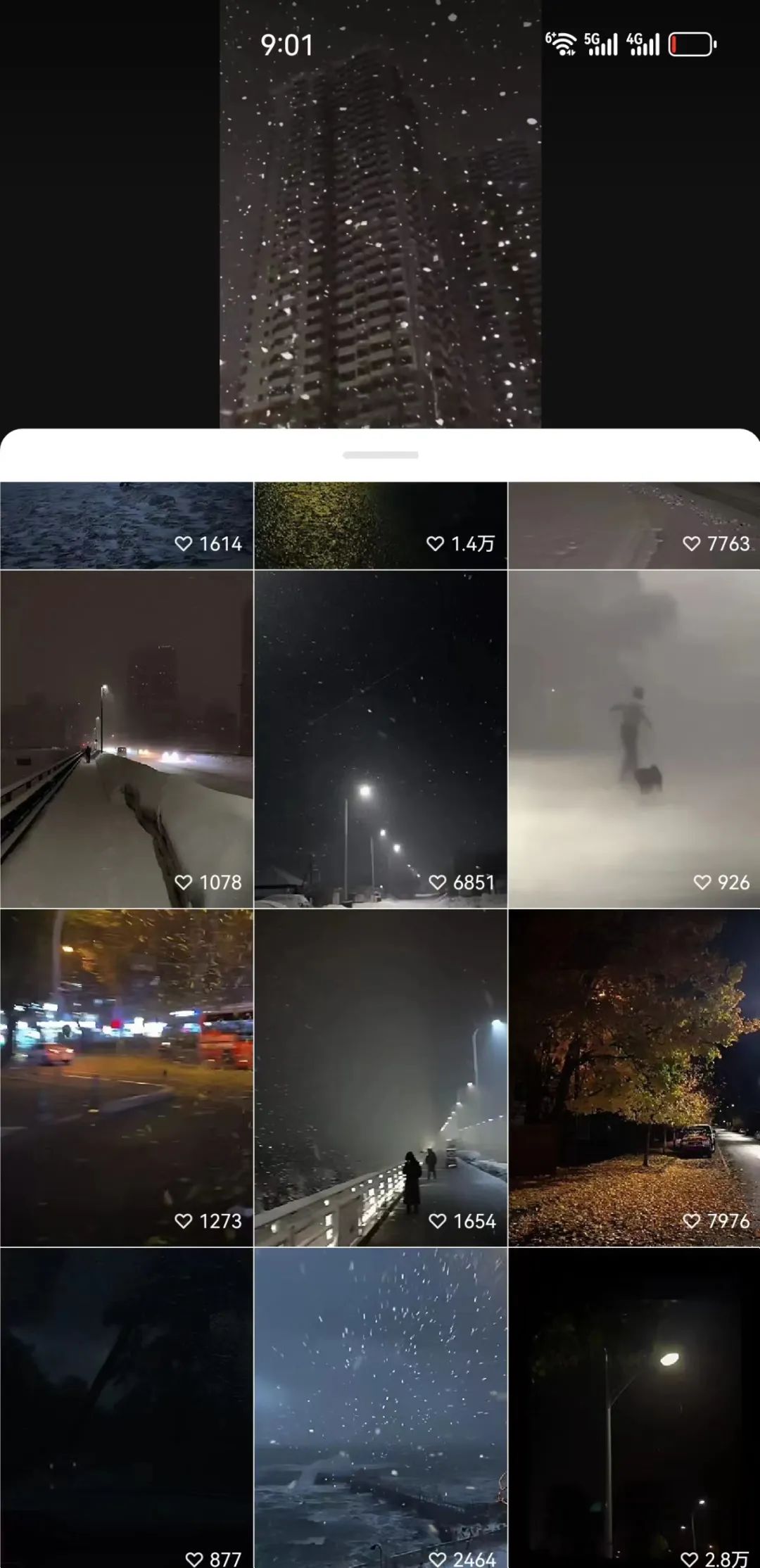Tap the sheet's drag handle bar
This screenshot has height=1568, width=760.
pos(380,455)
